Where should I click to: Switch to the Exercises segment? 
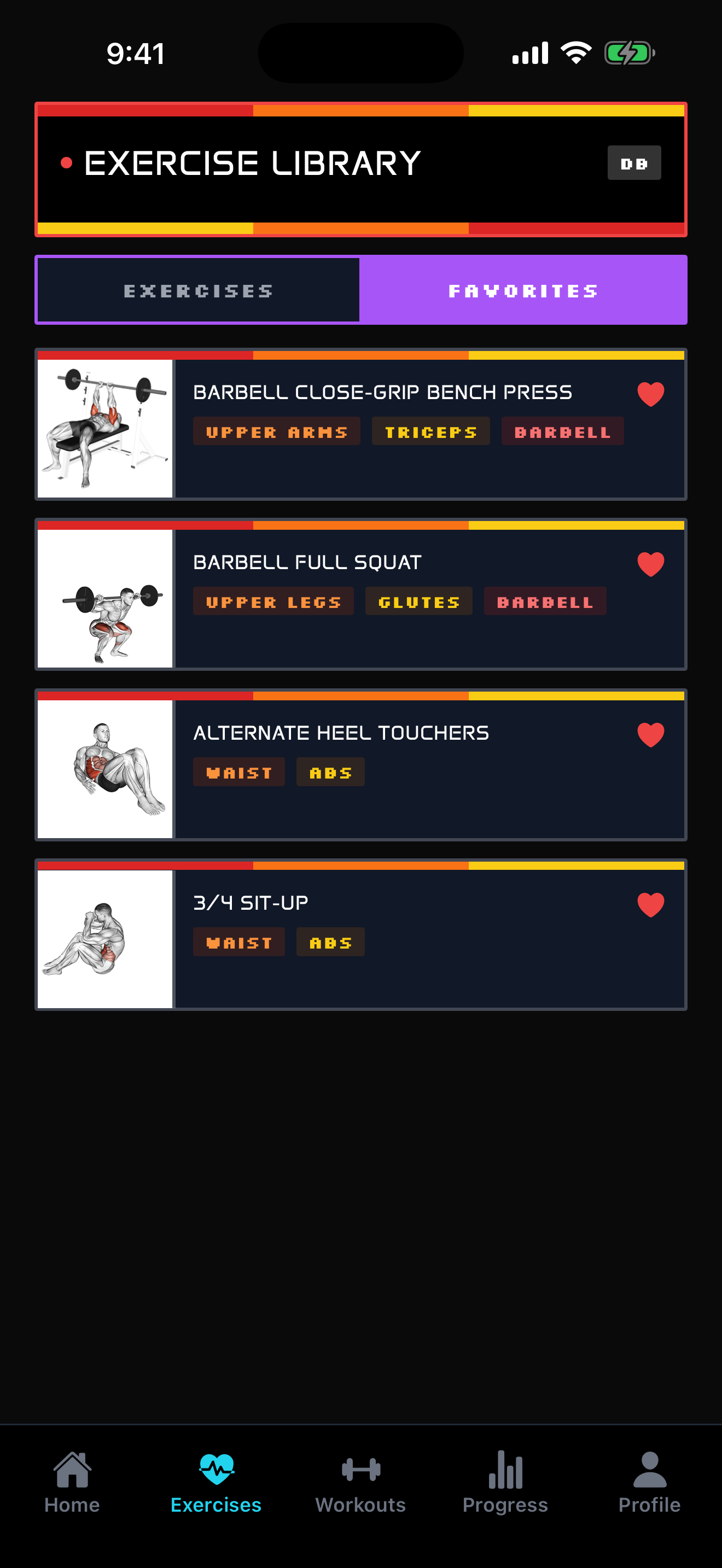point(199,290)
